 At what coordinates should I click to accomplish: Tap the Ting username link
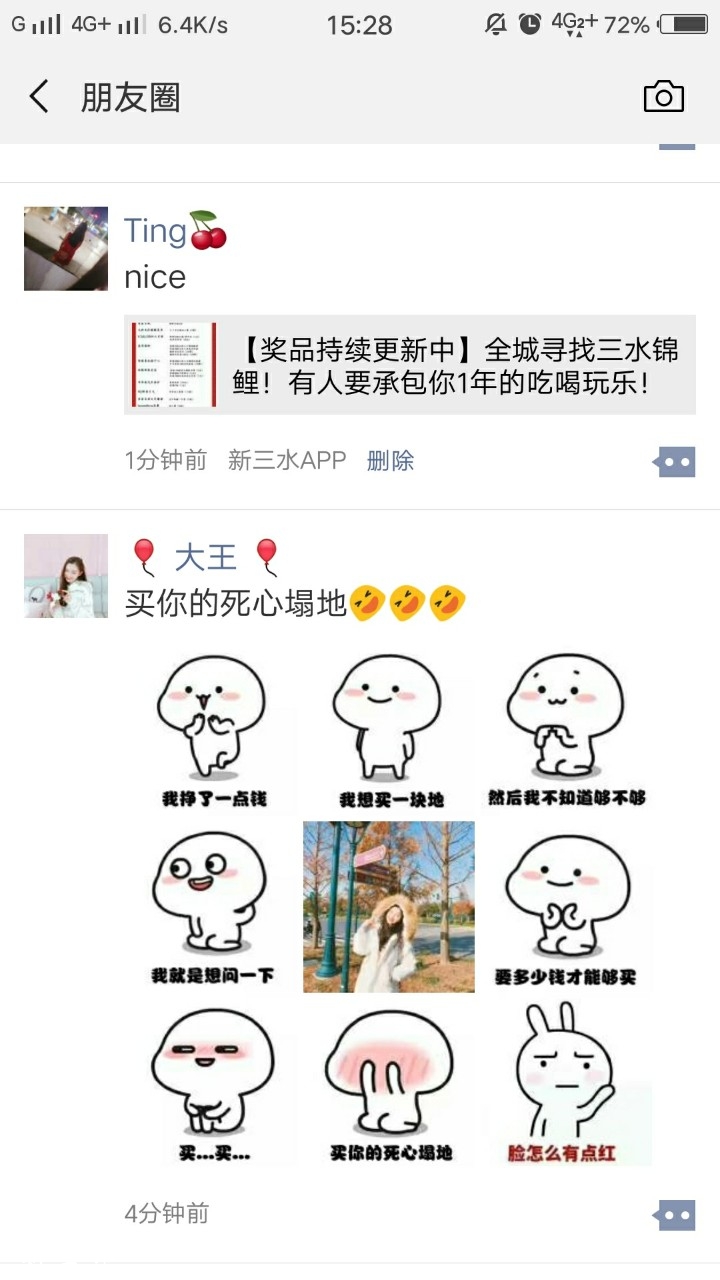pyautogui.click(x=156, y=231)
